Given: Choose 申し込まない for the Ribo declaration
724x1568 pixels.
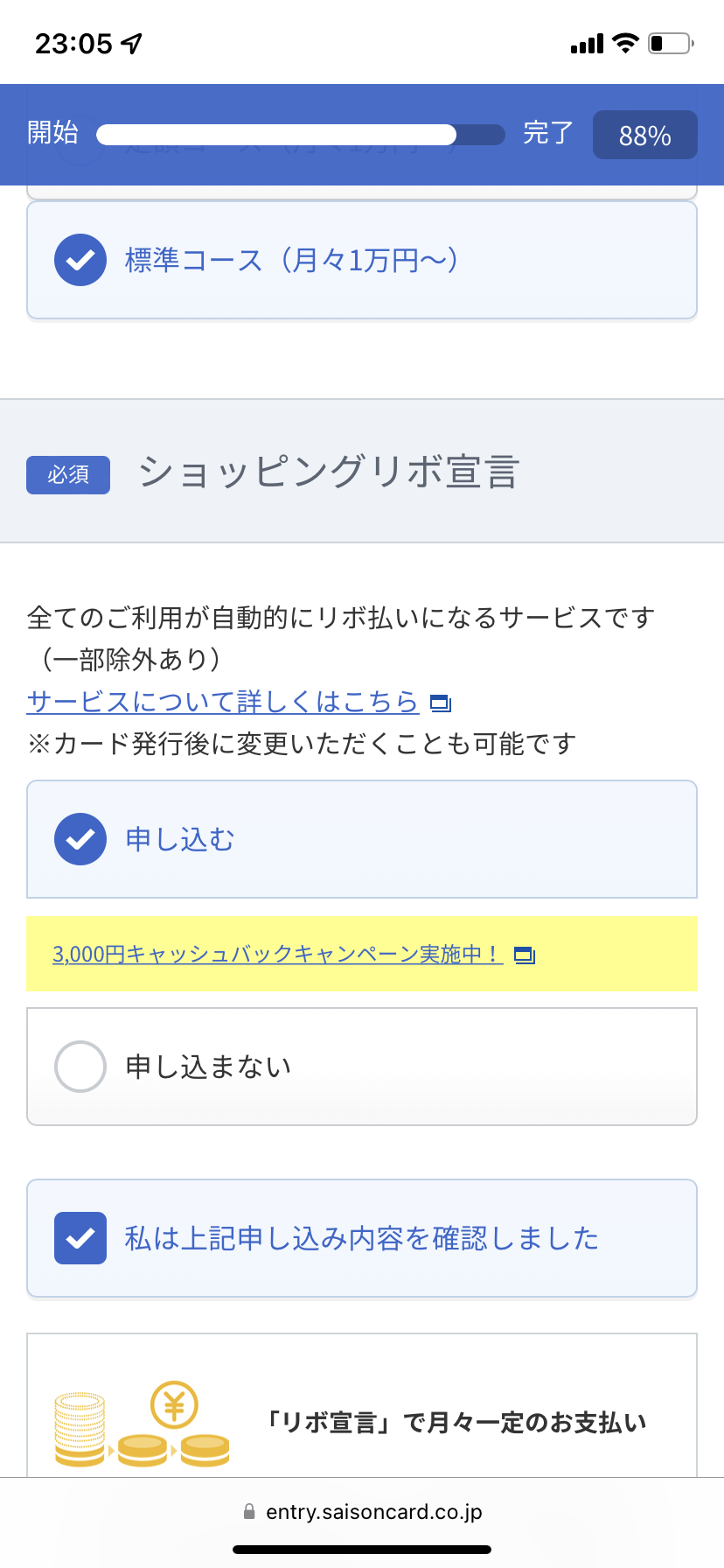Looking at the screenshot, I should [x=362, y=1067].
